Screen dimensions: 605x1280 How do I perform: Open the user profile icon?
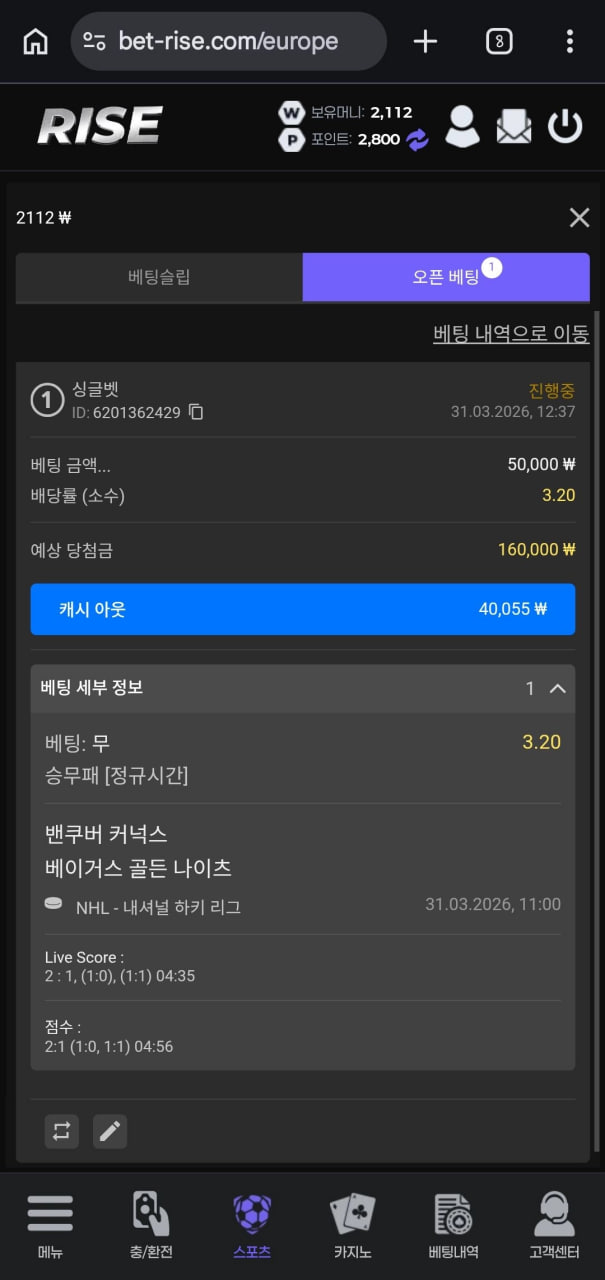pyautogui.click(x=462, y=126)
